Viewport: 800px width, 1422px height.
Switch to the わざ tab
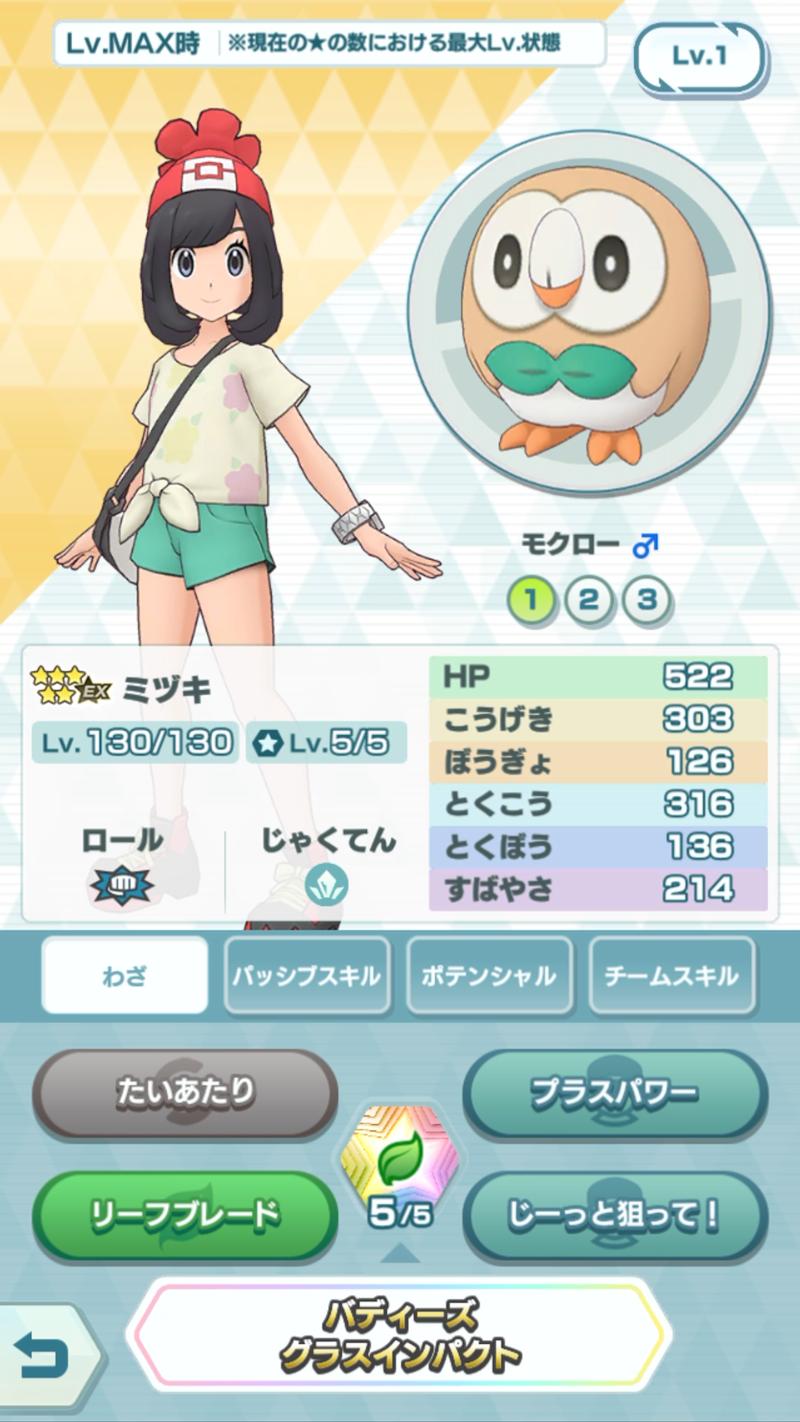tap(125, 976)
